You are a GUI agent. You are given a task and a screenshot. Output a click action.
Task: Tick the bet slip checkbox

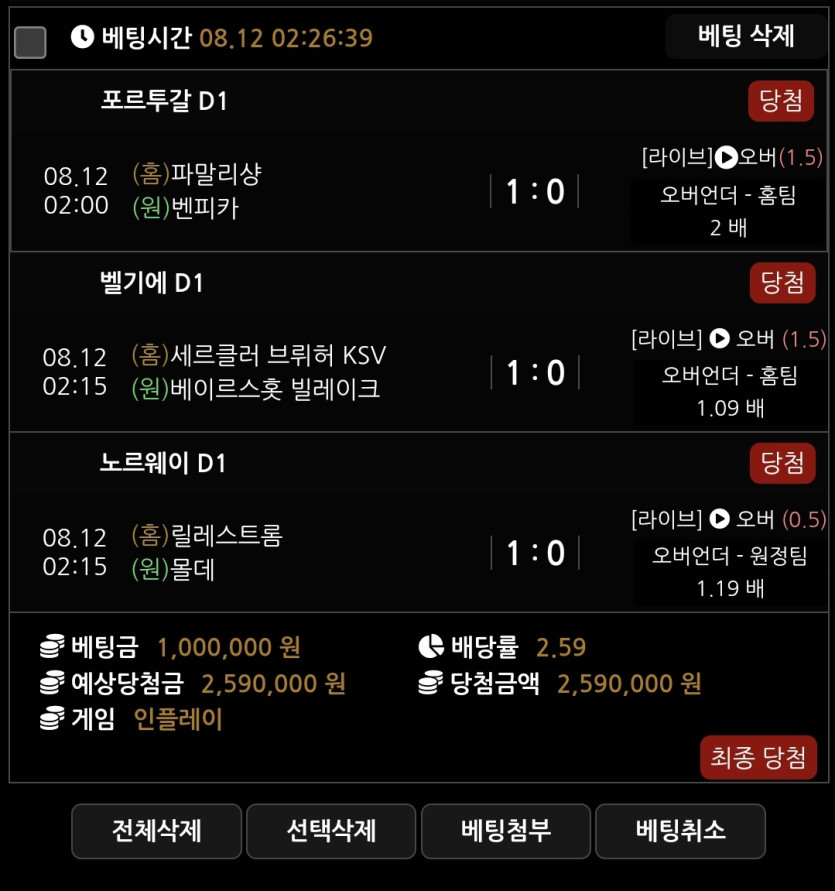[30, 42]
